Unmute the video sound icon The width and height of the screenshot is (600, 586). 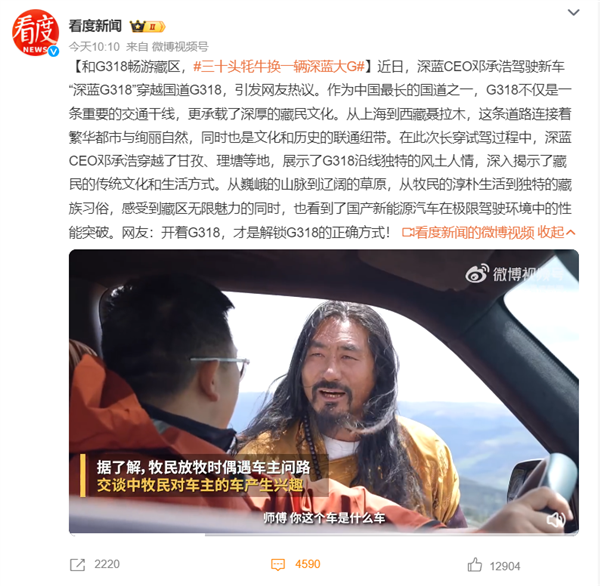point(558,519)
